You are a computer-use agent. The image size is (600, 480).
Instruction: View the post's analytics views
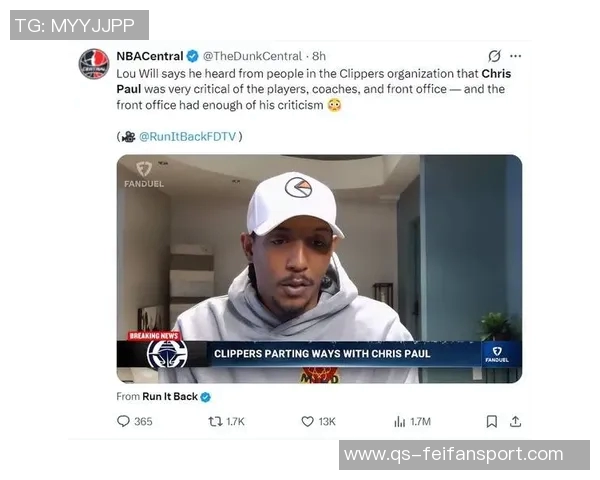[400, 421]
